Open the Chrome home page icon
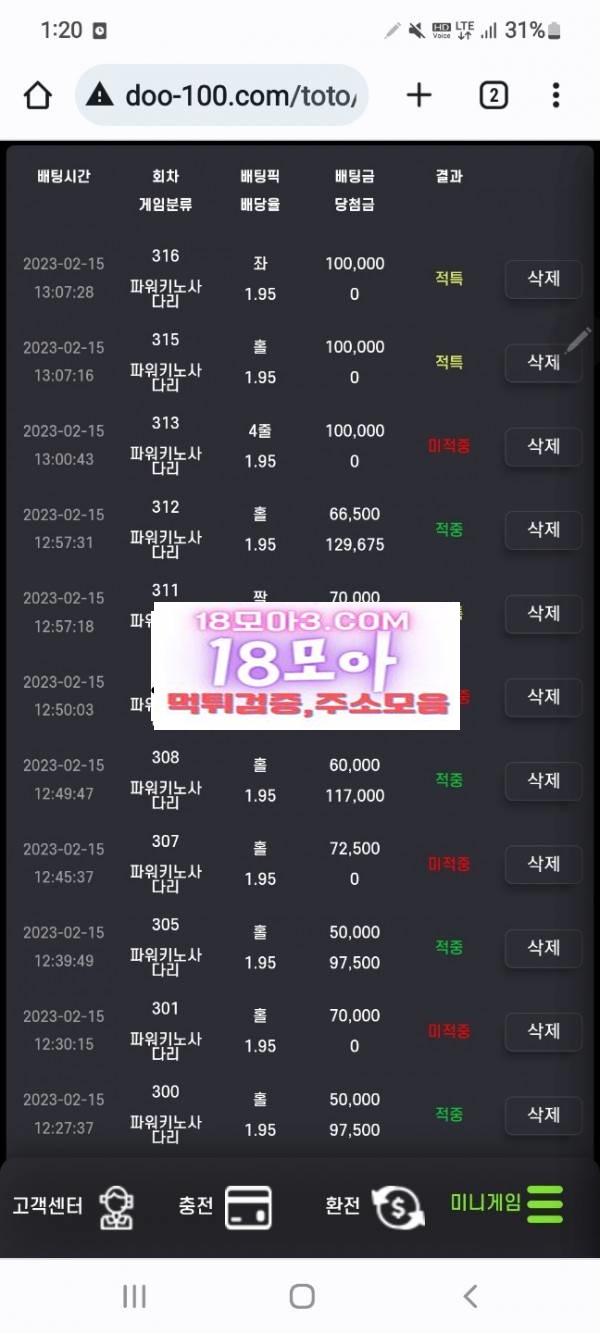This screenshot has height=1333, width=600. tap(37, 96)
